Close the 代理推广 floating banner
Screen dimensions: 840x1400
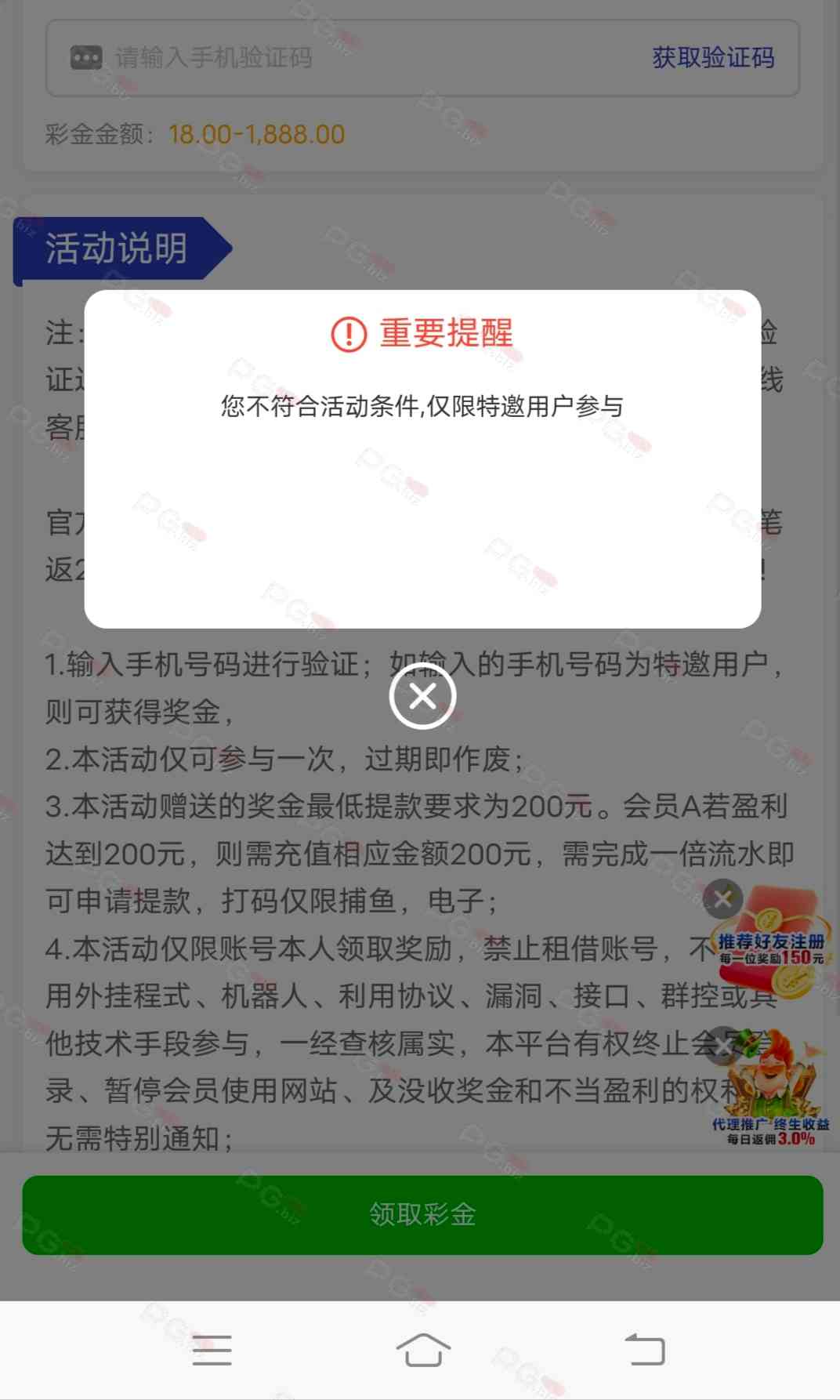tap(722, 1046)
